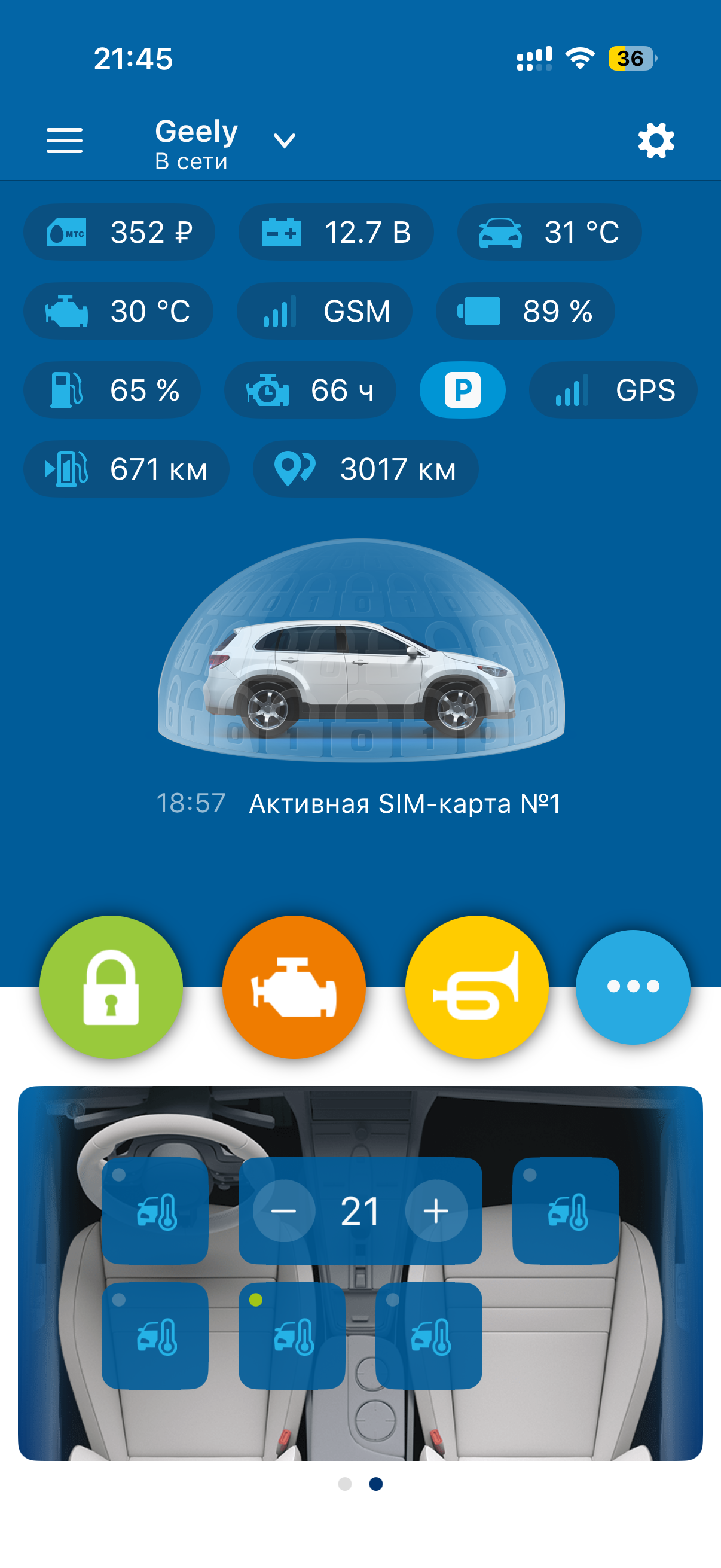Toggle the heating tile with green dot
This screenshot has height=1568, width=721.
[292, 1335]
